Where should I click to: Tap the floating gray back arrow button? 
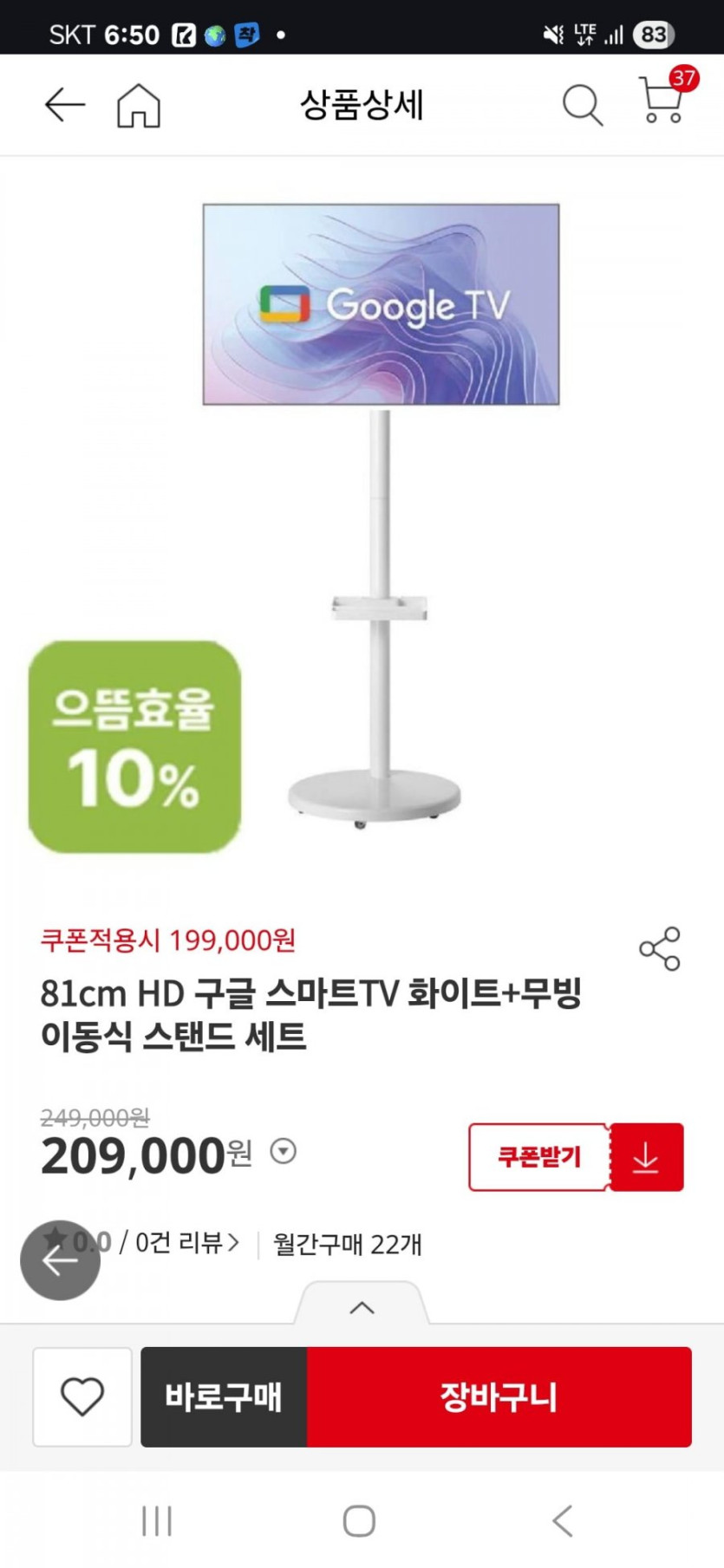60,1260
